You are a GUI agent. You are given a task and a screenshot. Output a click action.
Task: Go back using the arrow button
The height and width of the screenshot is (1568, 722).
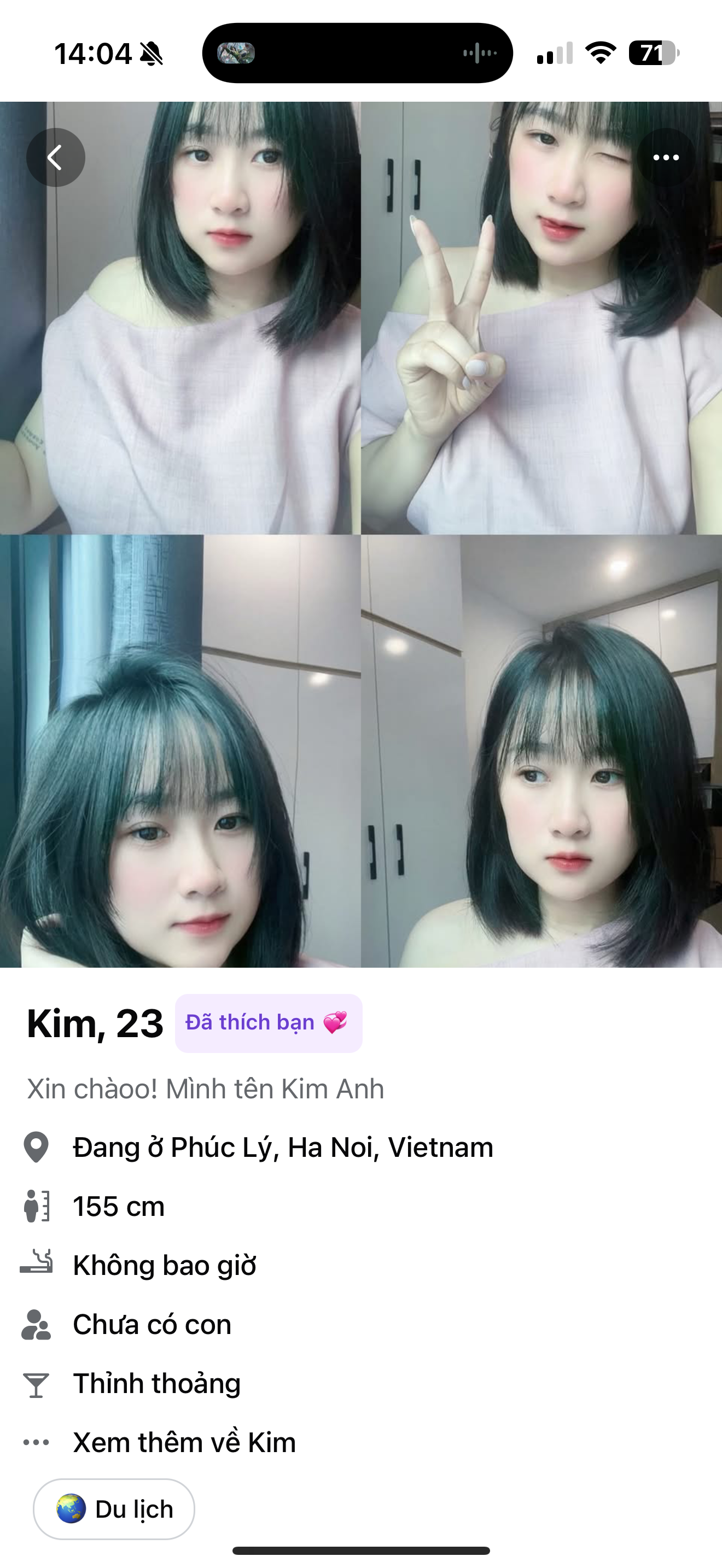tap(55, 157)
